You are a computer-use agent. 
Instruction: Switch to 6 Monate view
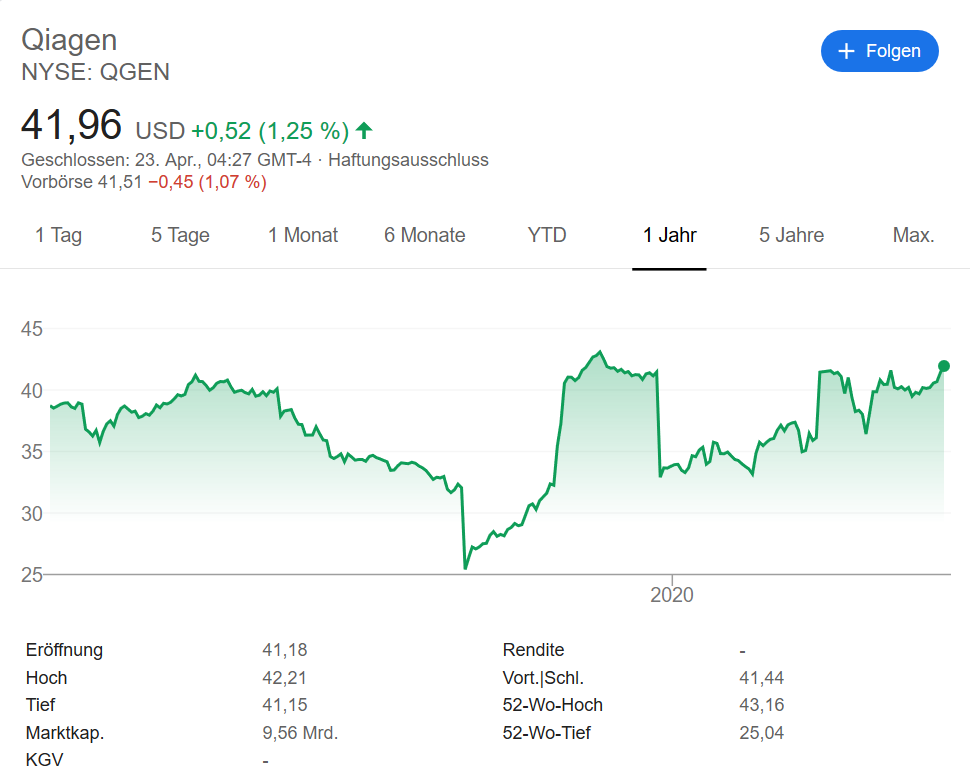pyautogui.click(x=425, y=236)
